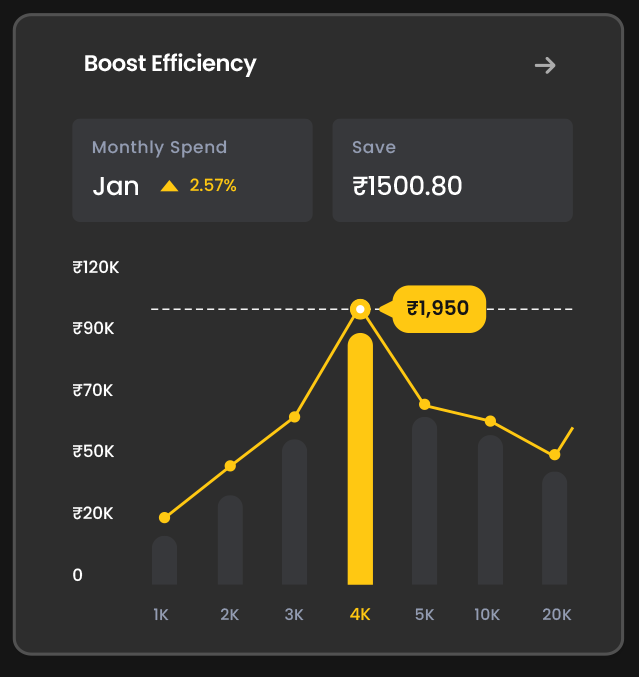Tap the highlighted 4K bar

tap(360, 460)
